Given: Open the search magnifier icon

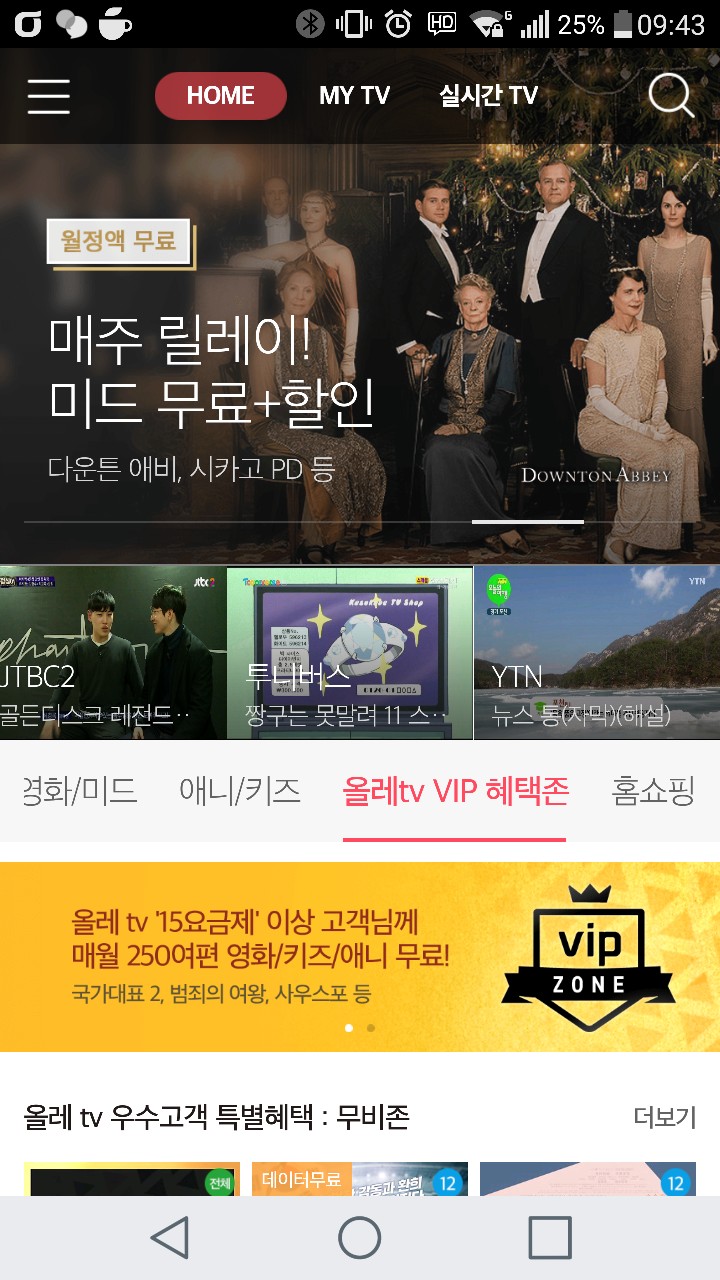Looking at the screenshot, I should point(670,96).
